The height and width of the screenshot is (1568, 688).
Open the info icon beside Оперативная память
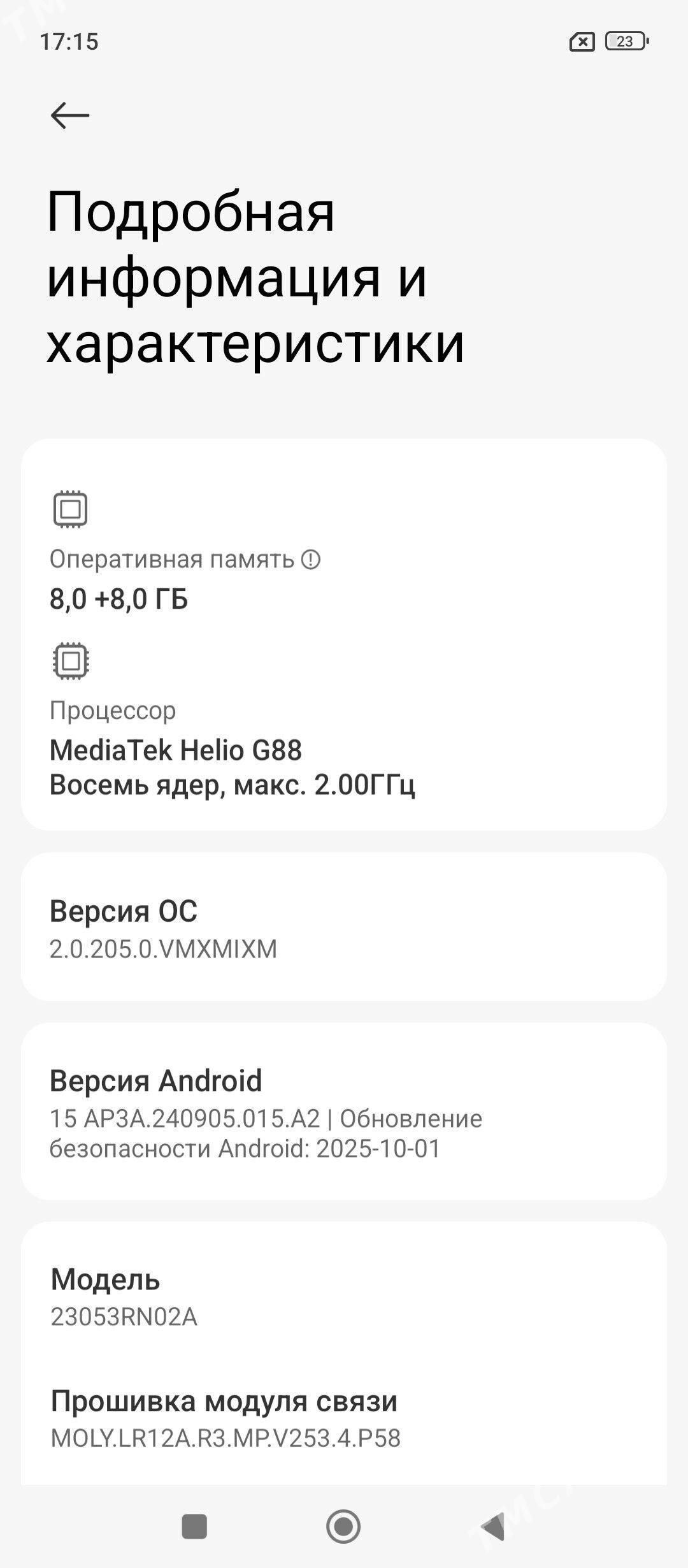coord(312,560)
